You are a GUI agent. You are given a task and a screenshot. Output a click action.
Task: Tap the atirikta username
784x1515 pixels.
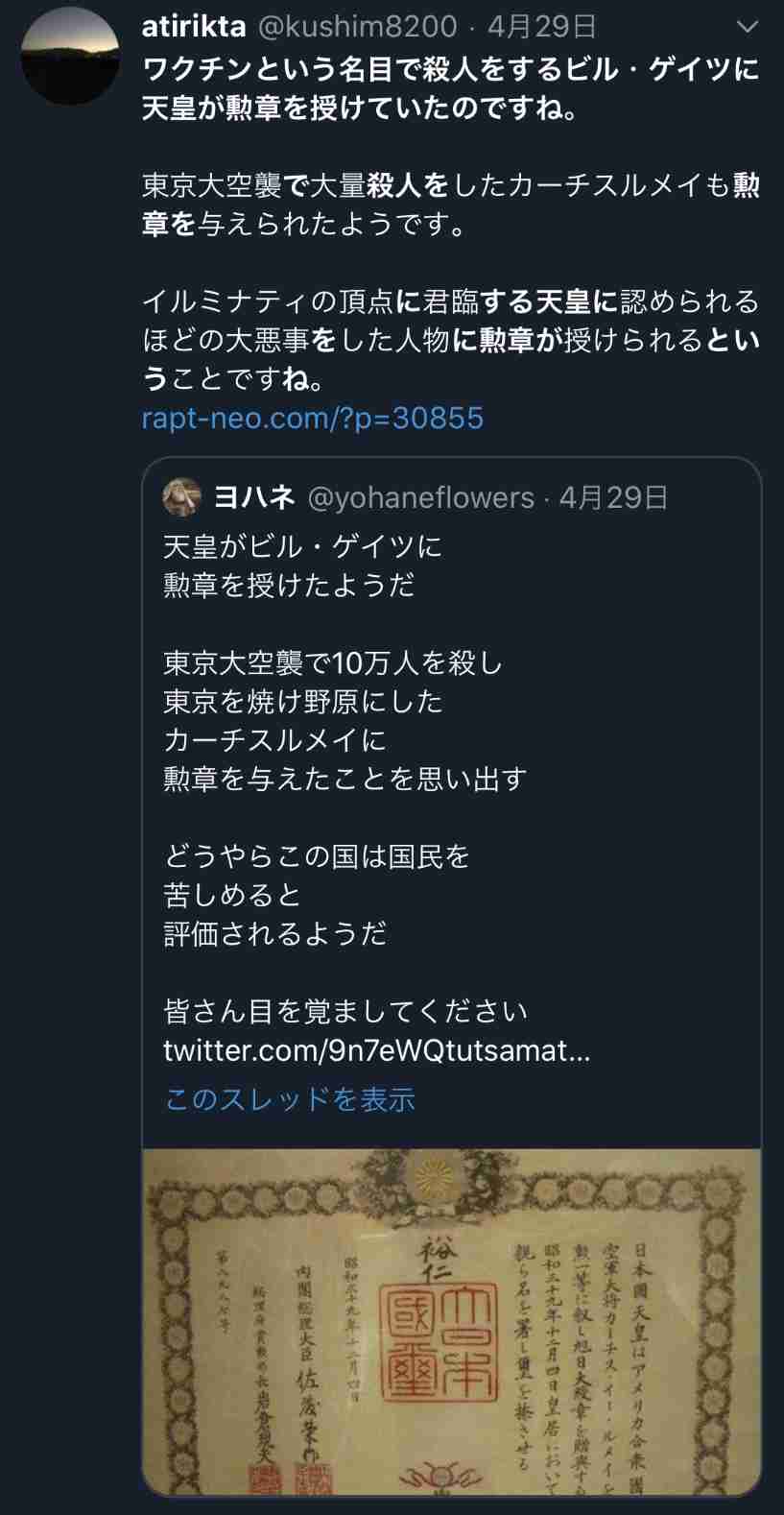tap(194, 27)
